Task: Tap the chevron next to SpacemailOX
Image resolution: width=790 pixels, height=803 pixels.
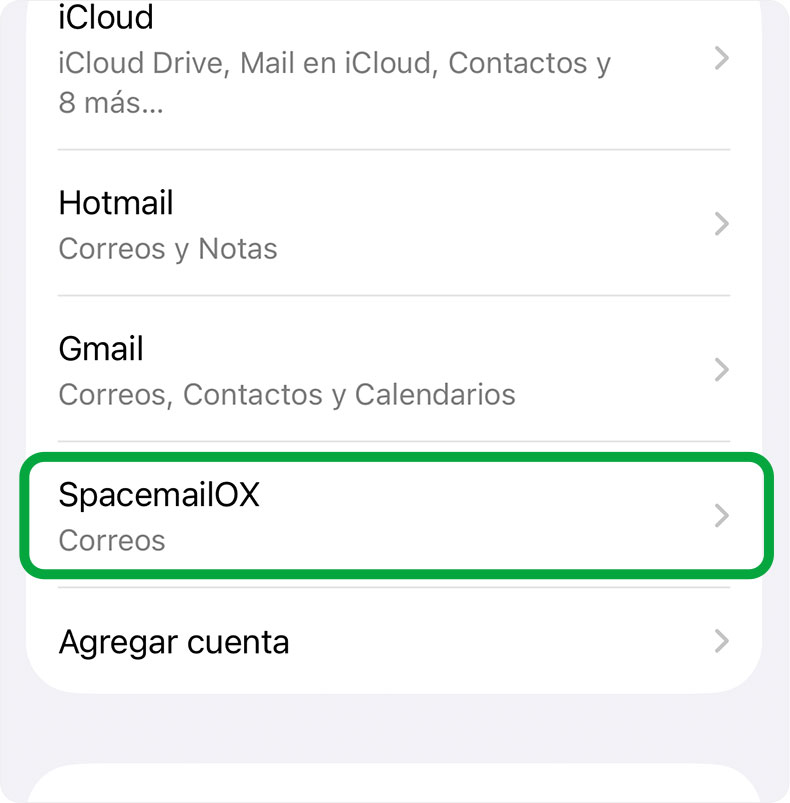Action: [x=721, y=516]
